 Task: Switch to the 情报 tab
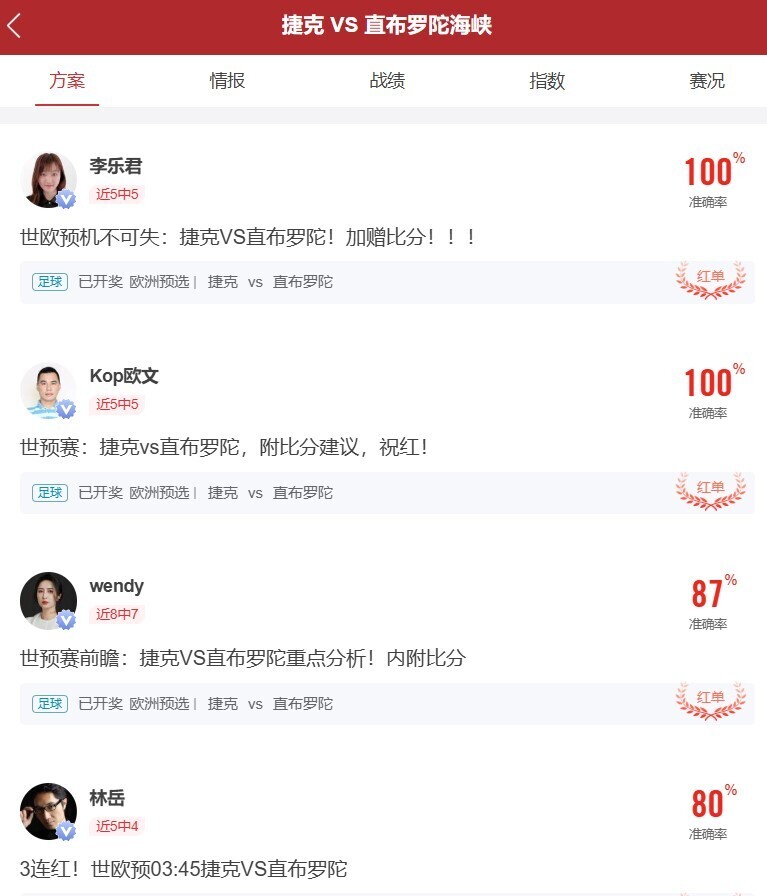(x=227, y=81)
